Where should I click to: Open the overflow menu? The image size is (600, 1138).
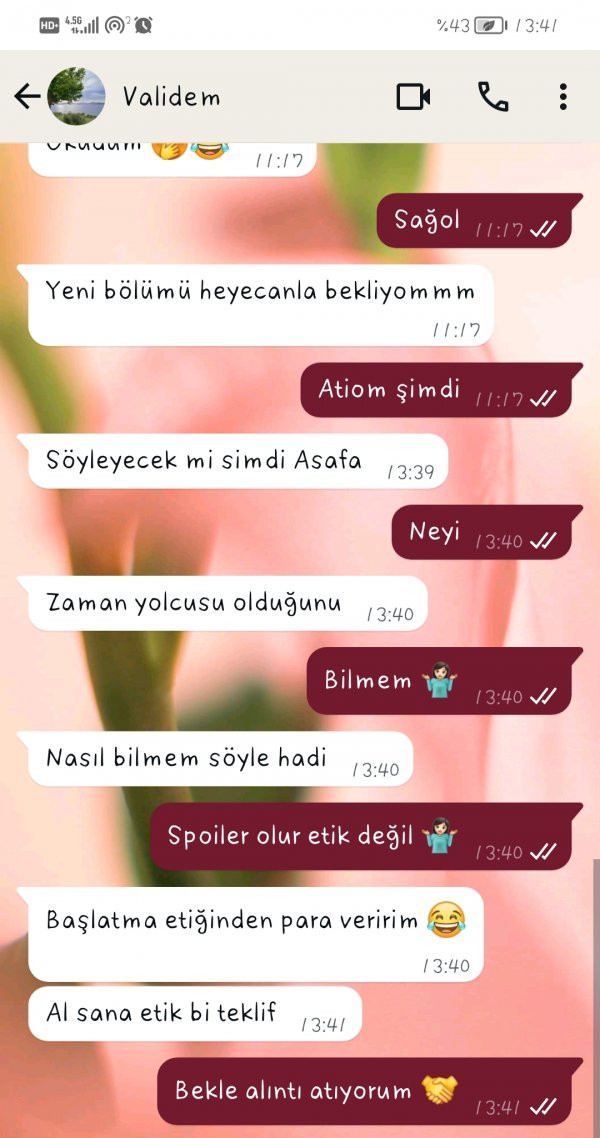tap(563, 97)
